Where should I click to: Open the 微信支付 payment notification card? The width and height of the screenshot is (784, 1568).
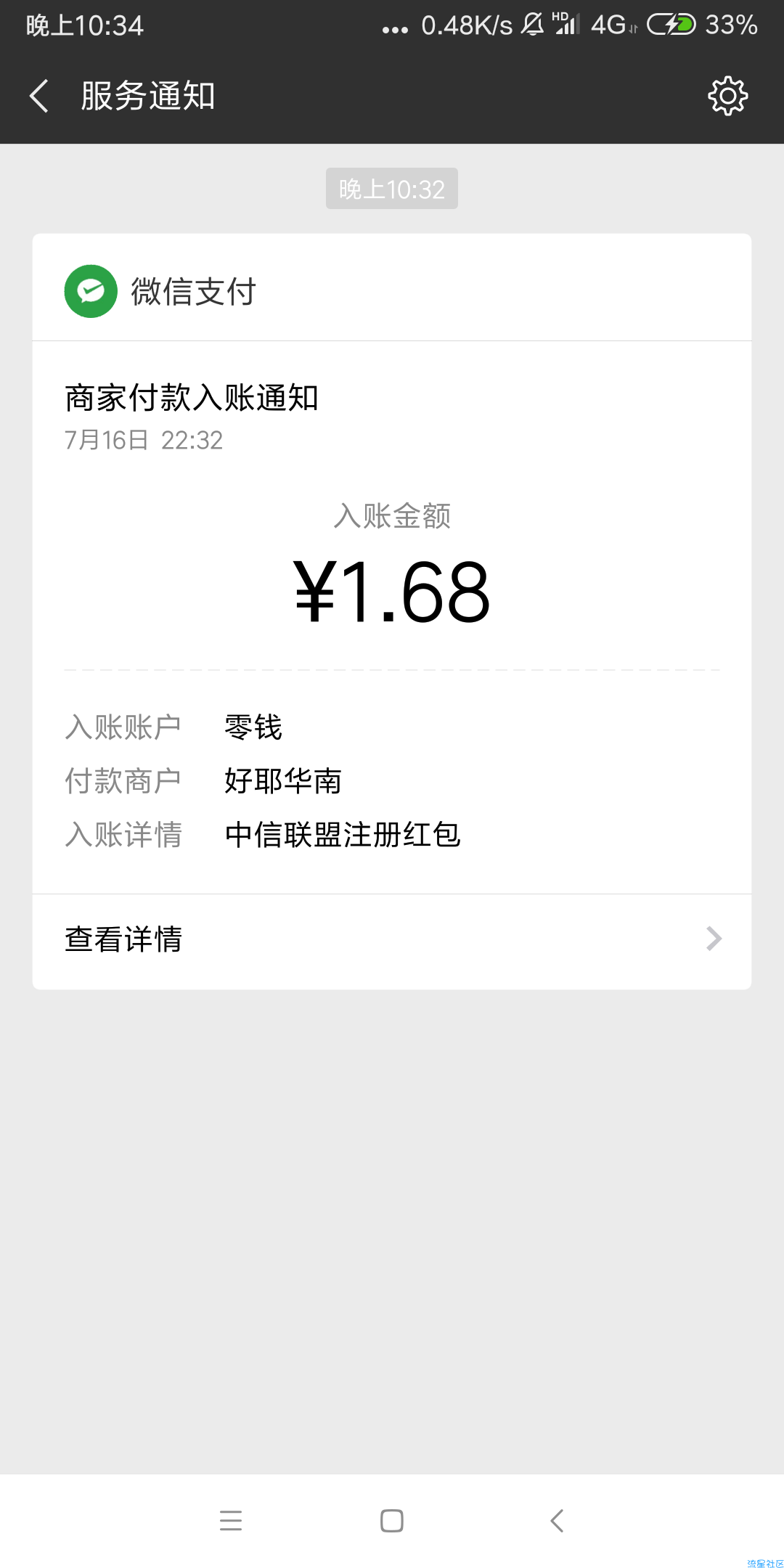pyautogui.click(x=392, y=611)
